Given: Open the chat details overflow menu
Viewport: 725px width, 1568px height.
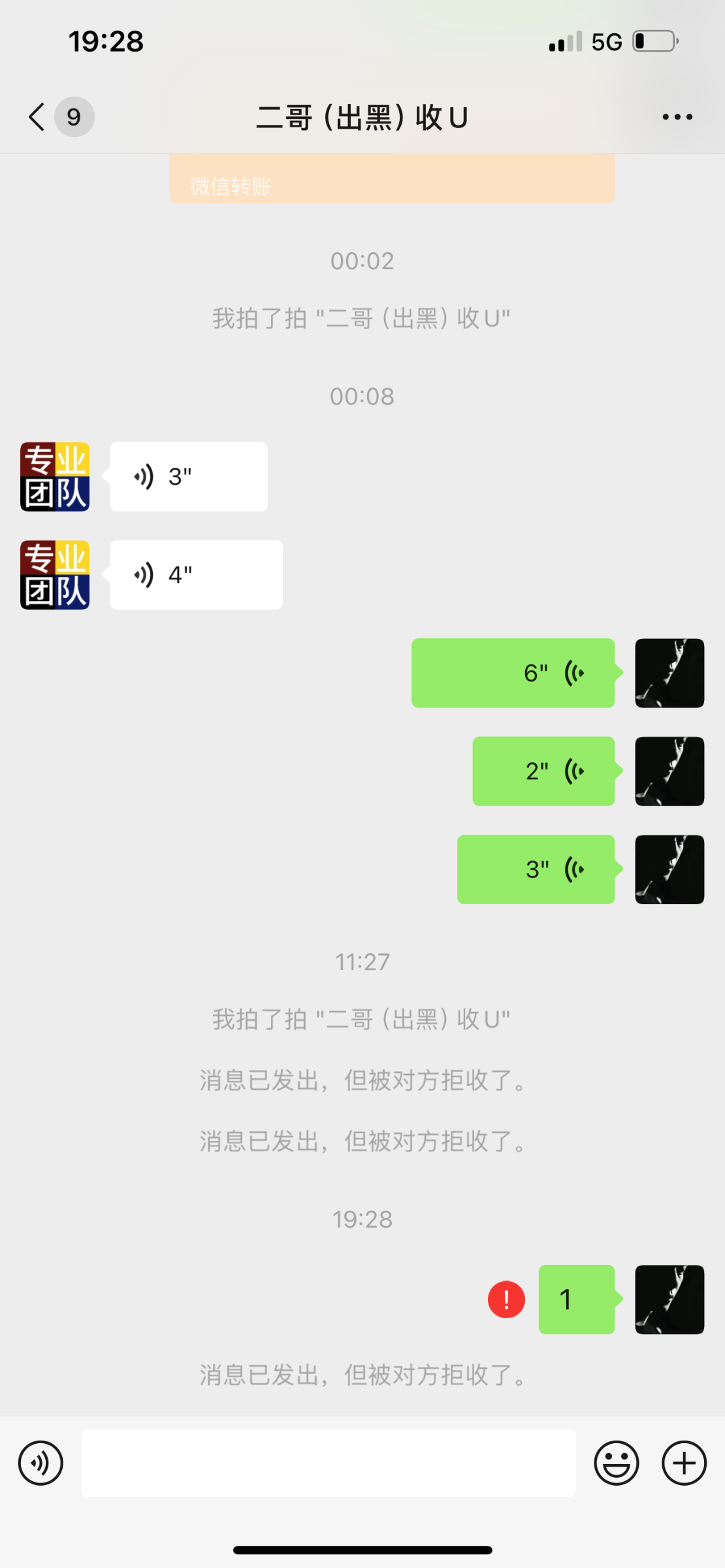Looking at the screenshot, I should [x=677, y=117].
